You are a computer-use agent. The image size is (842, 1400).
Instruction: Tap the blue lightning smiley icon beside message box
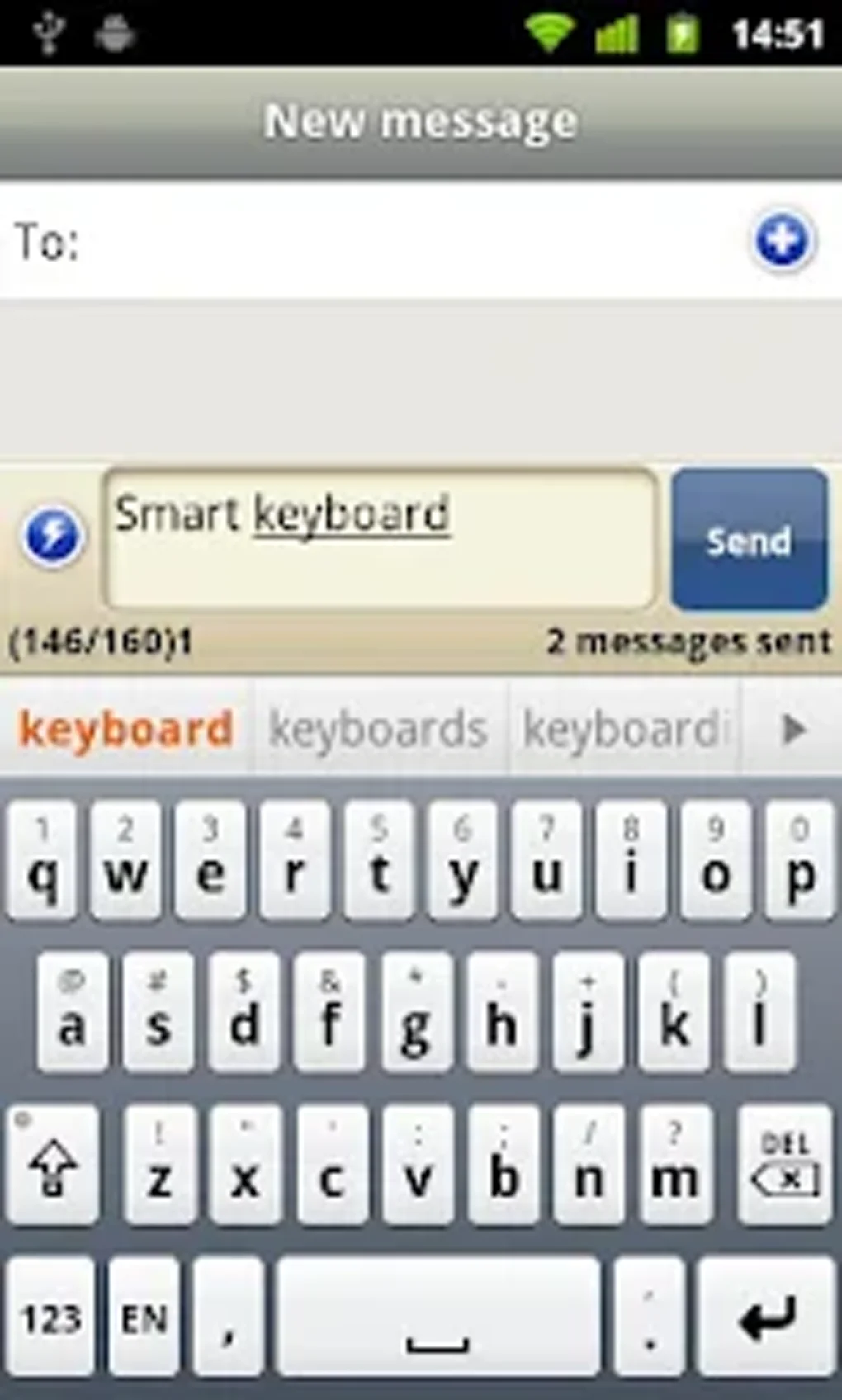click(x=50, y=537)
